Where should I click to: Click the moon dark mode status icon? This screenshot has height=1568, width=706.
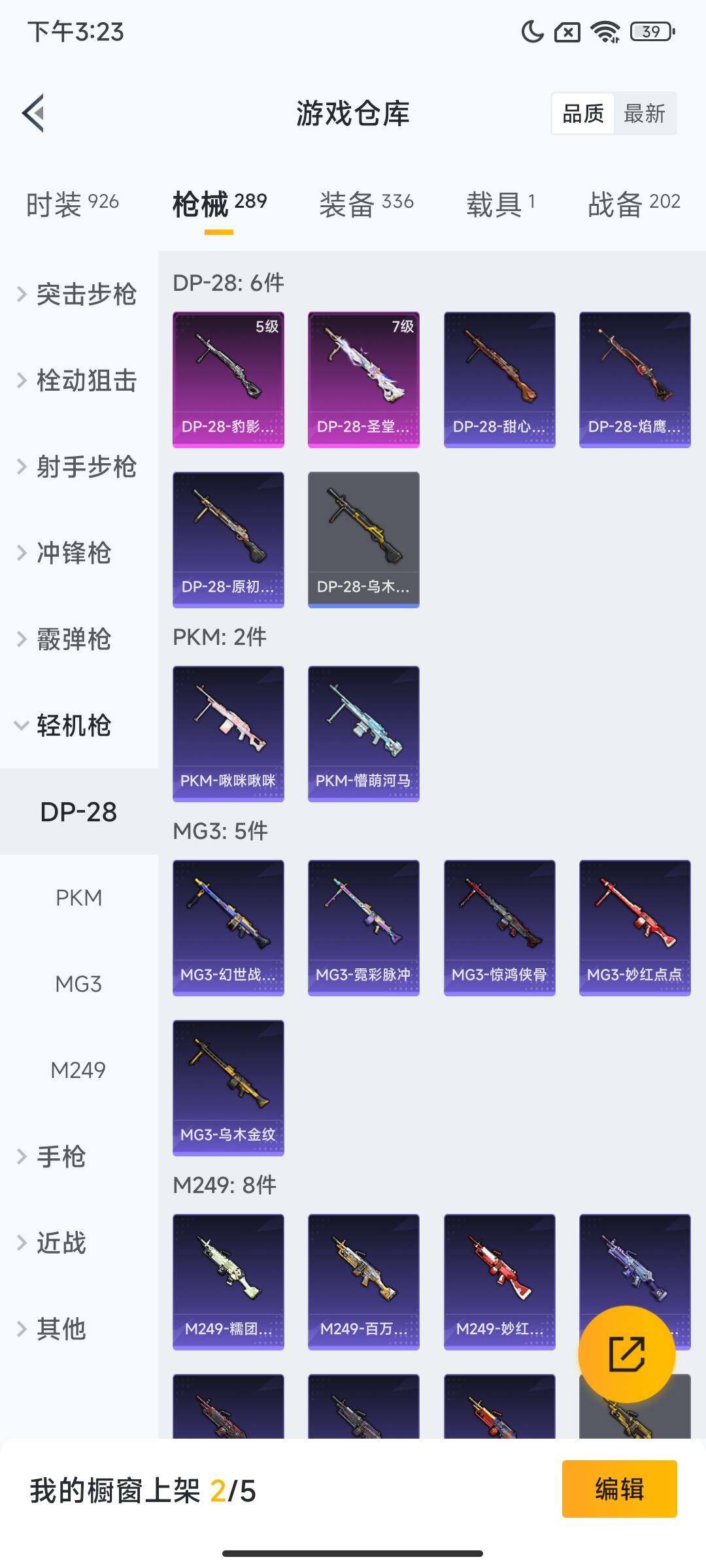(531, 31)
